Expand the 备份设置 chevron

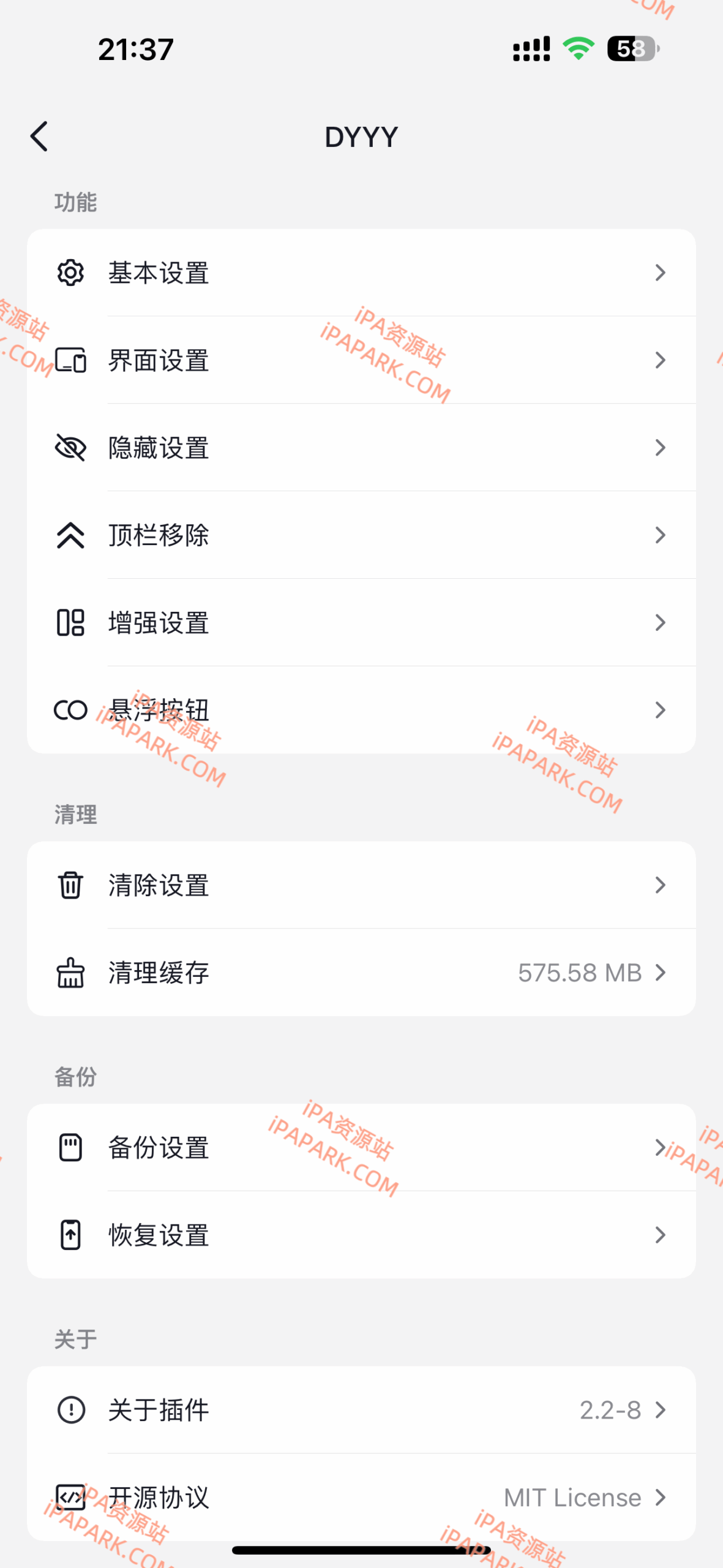pos(660,1148)
